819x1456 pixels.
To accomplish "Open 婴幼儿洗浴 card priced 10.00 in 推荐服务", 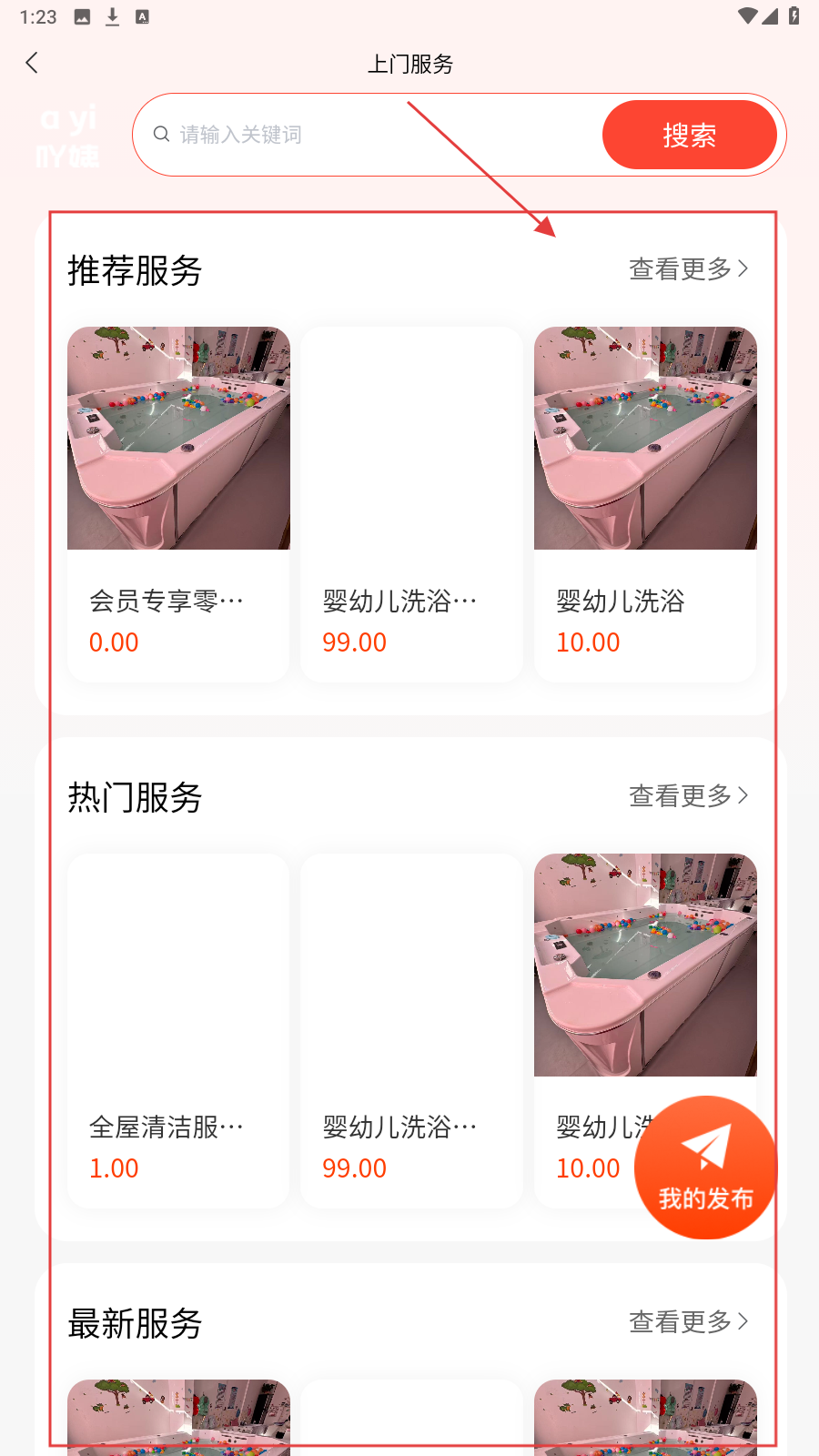I will [645, 503].
